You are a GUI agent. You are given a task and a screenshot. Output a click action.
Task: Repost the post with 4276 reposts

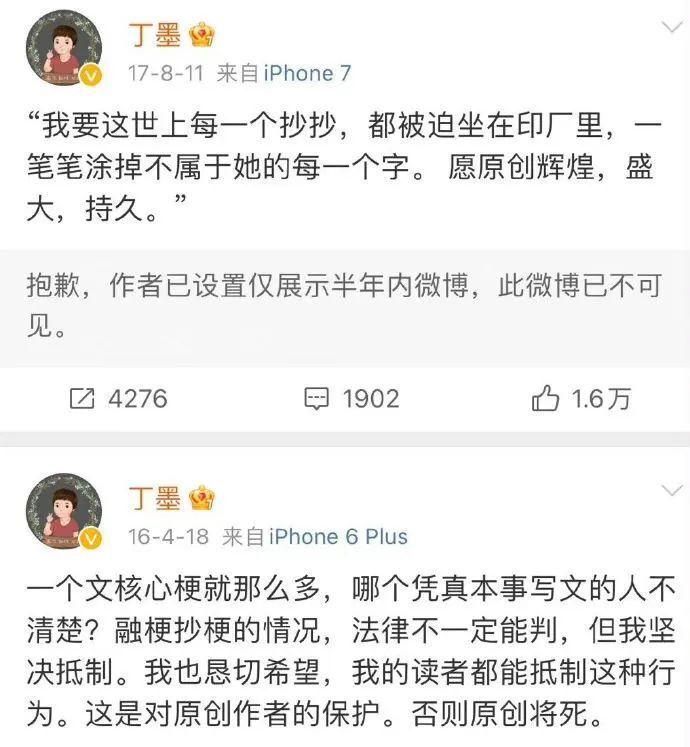pyautogui.click(x=118, y=399)
